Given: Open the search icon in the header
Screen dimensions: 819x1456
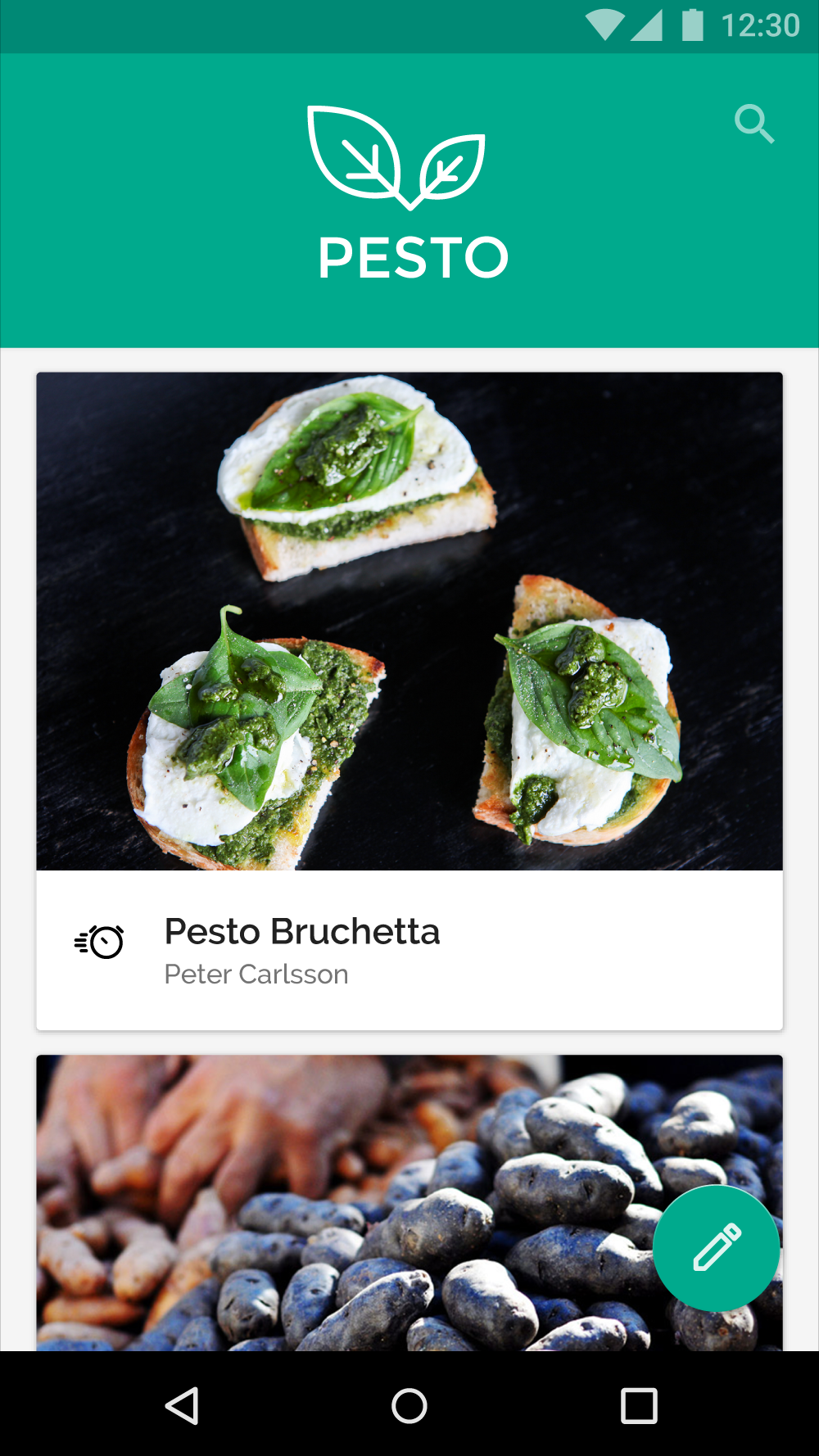Looking at the screenshot, I should click(754, 124).
